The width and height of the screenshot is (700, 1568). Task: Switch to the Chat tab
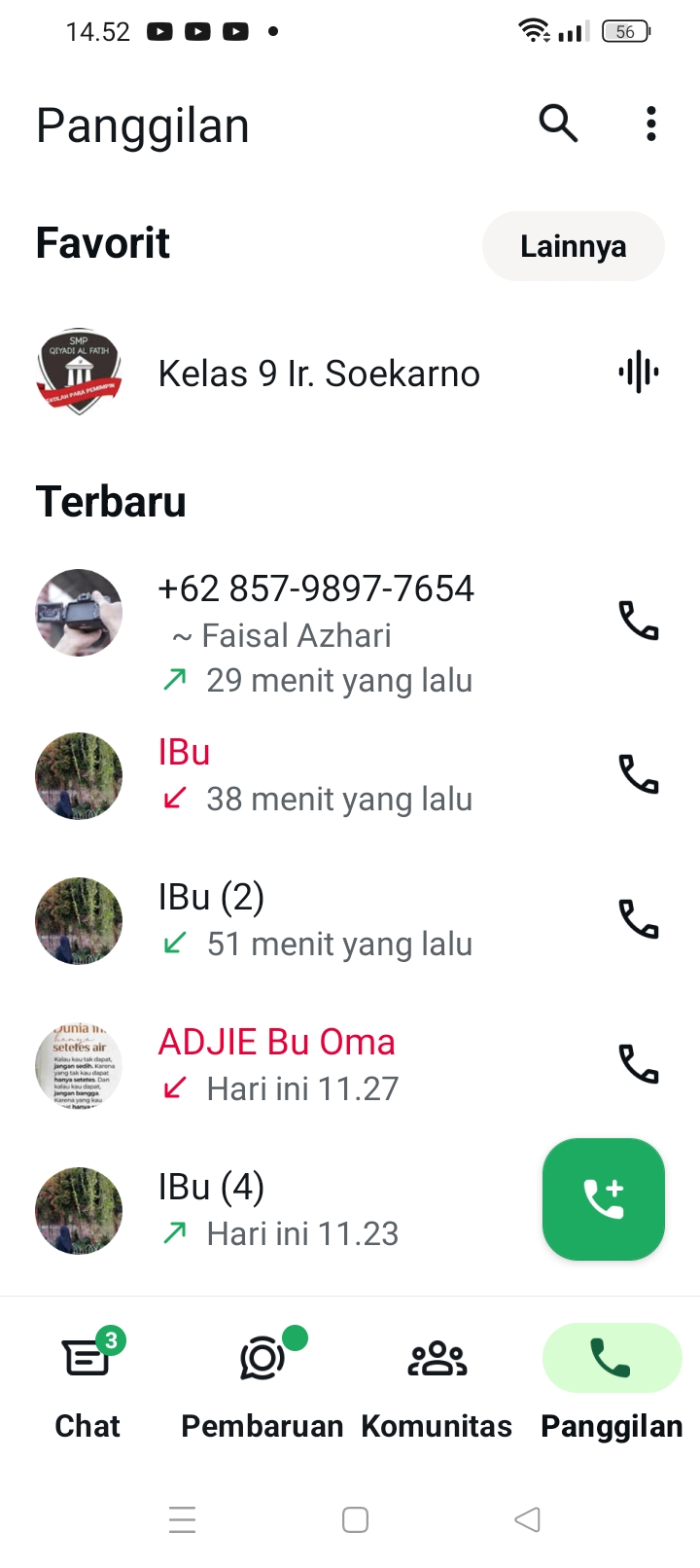point(87,1381)
